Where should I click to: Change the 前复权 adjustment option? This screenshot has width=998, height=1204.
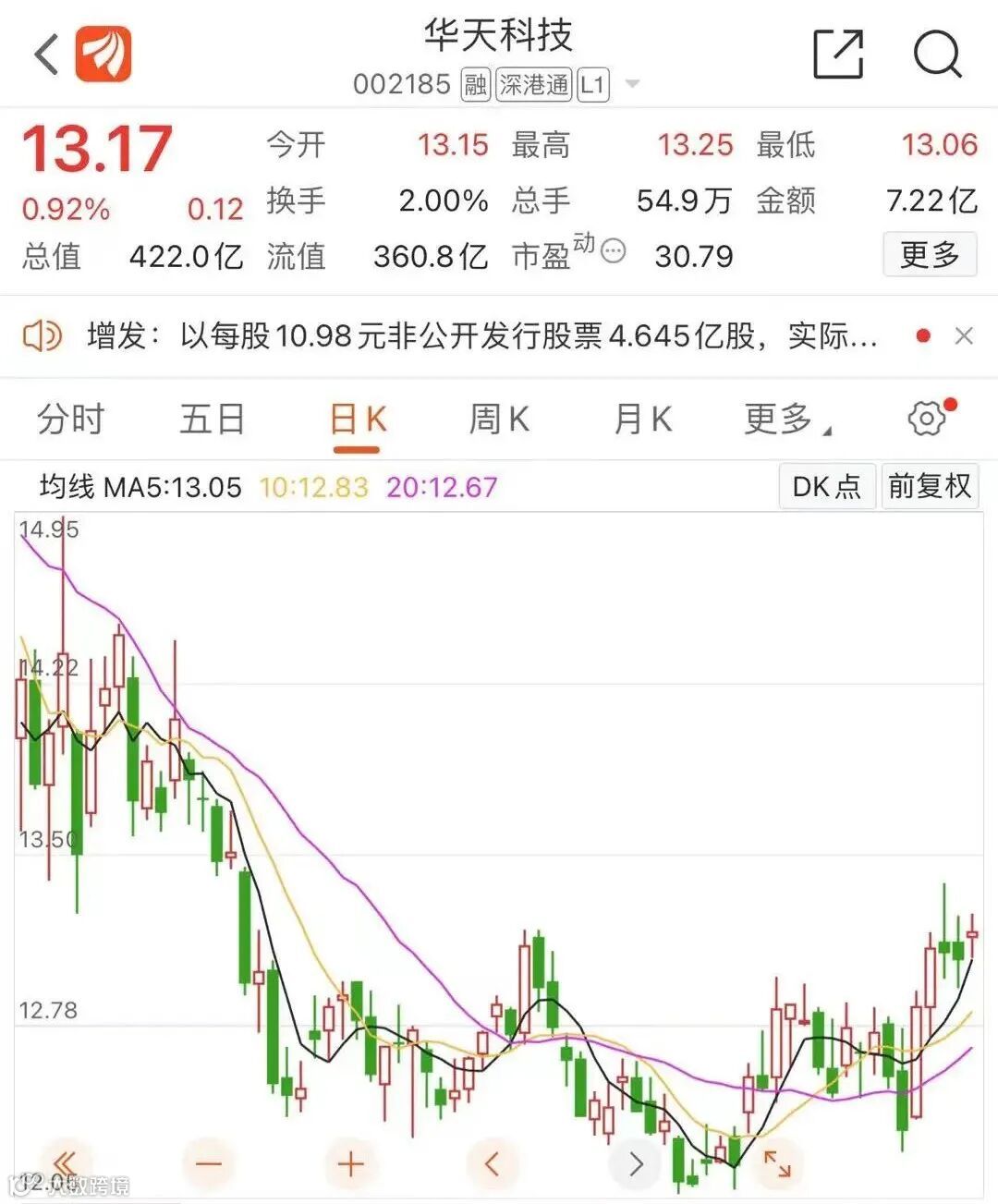[930, 486]
